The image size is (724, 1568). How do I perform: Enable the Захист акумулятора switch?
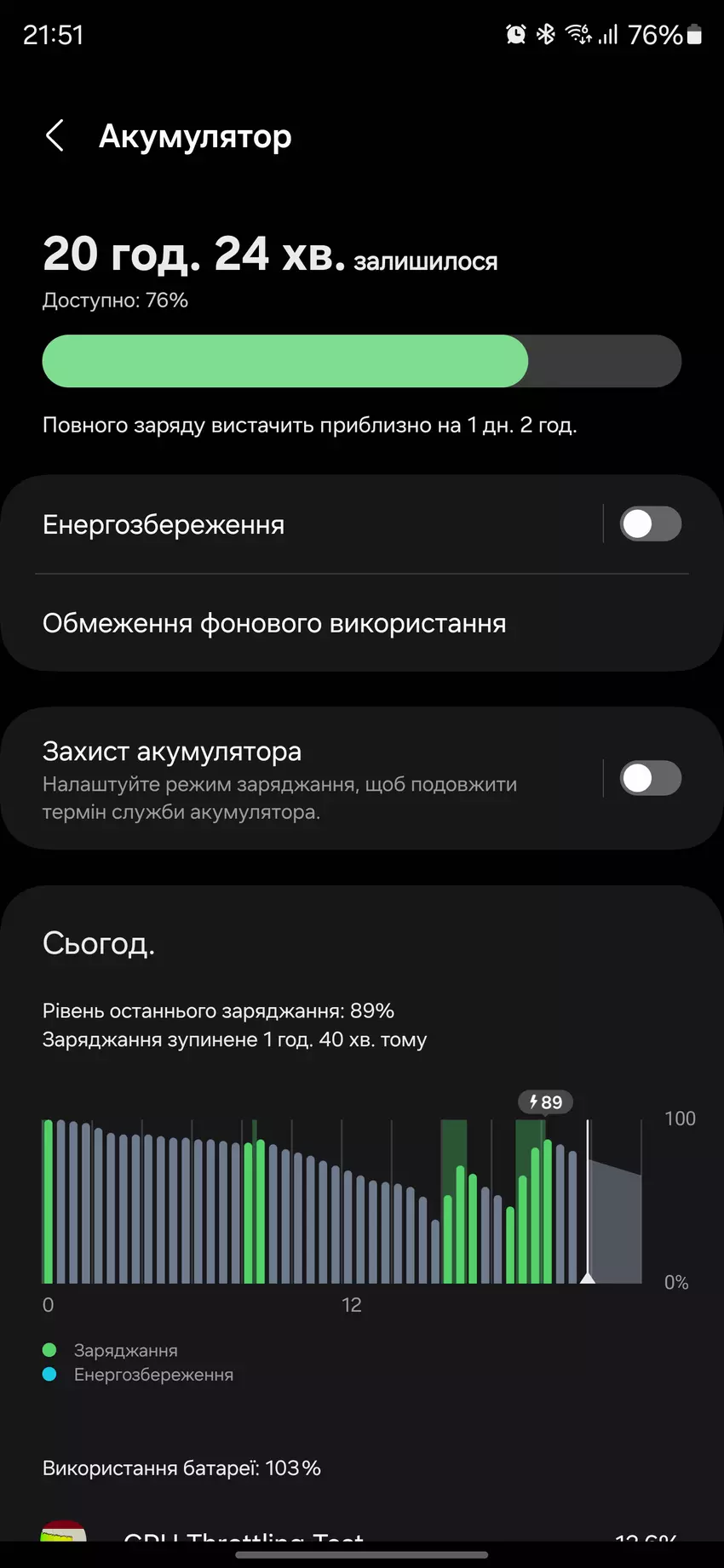[x=650, y=778]
